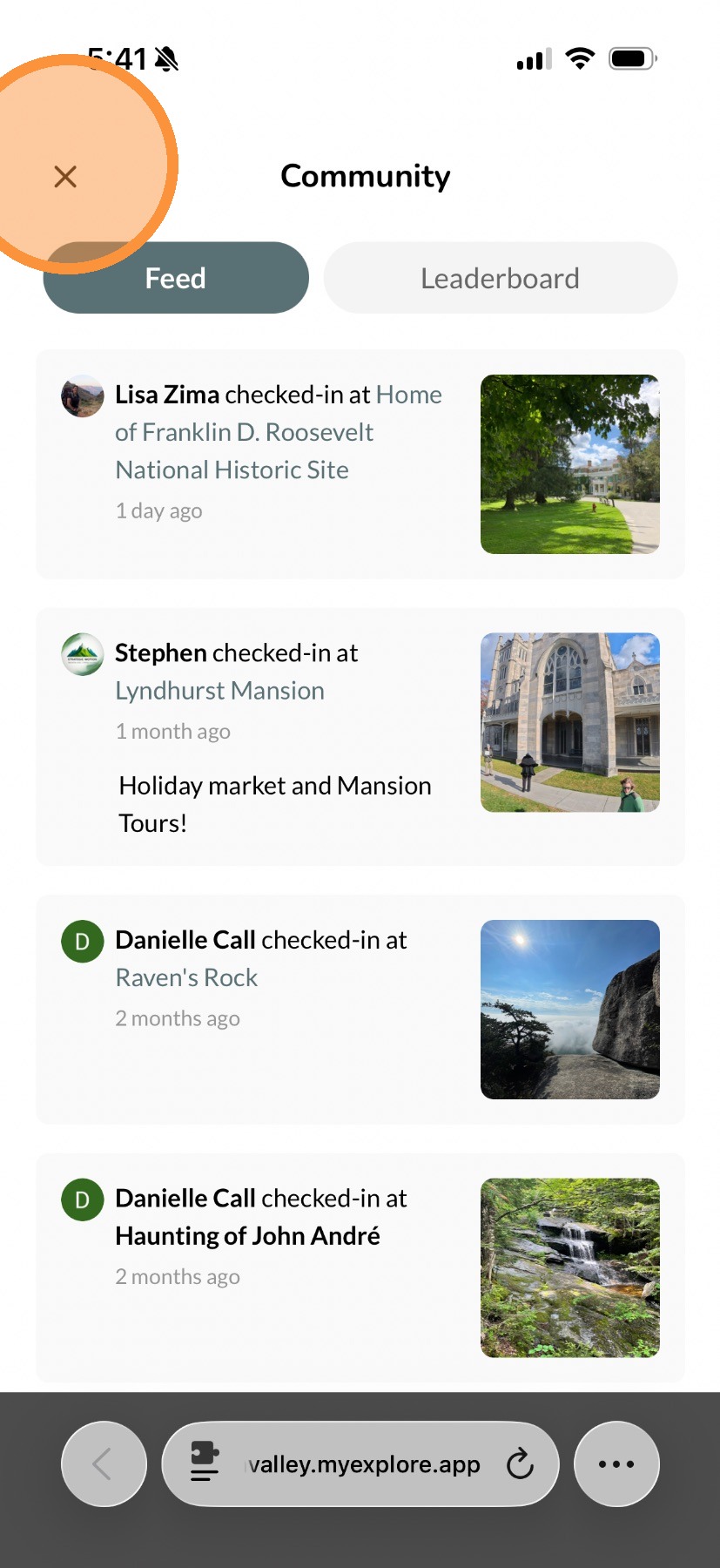Switch to the Leaderboard tab

point(500,278)
